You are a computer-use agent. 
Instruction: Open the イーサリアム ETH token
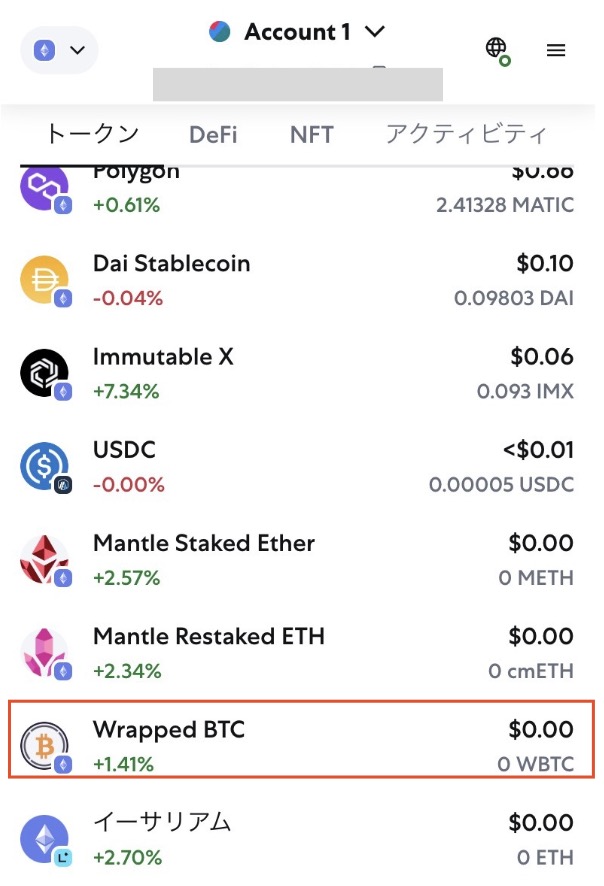click(300, 838)
